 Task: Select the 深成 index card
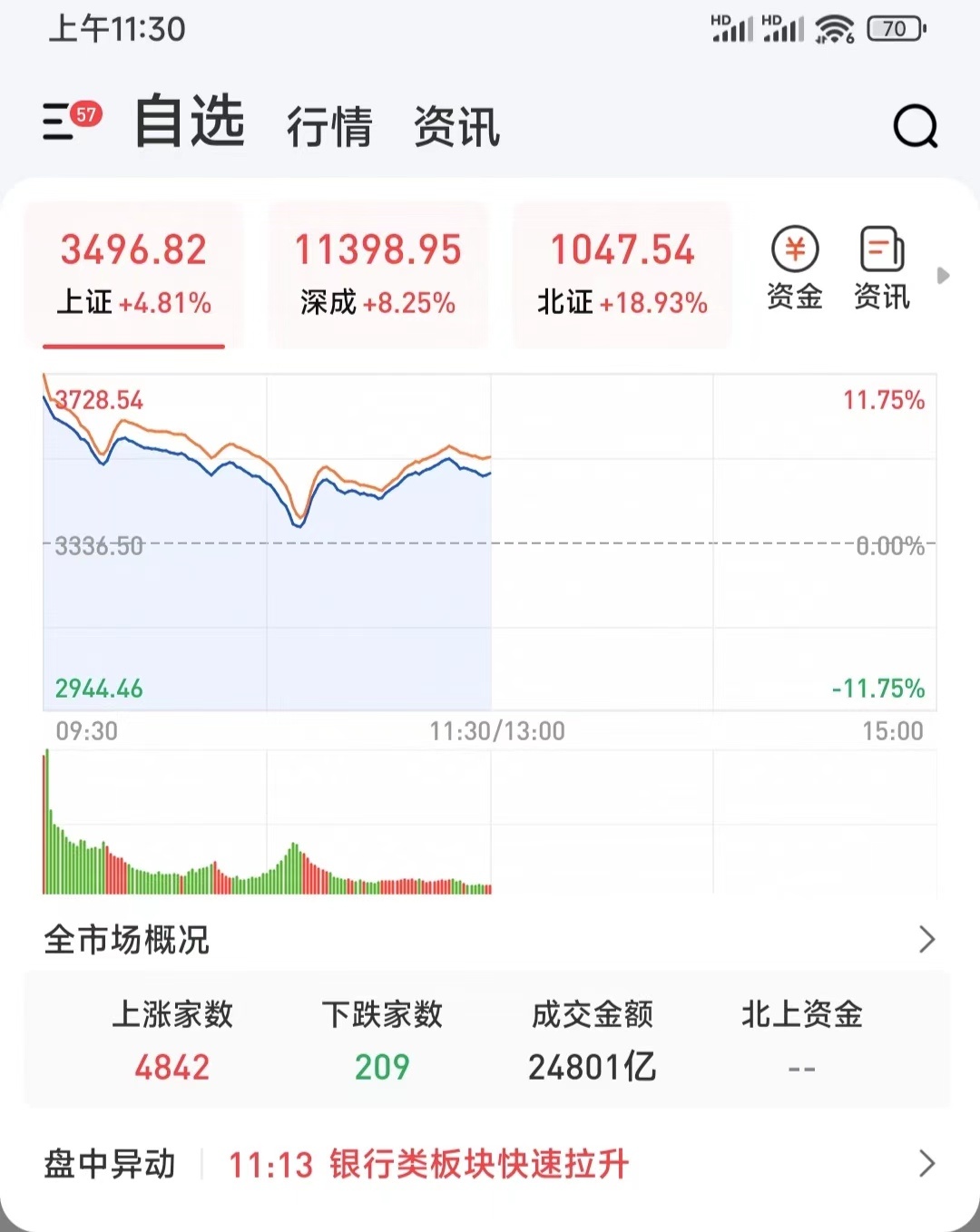(x=377, y=274)
